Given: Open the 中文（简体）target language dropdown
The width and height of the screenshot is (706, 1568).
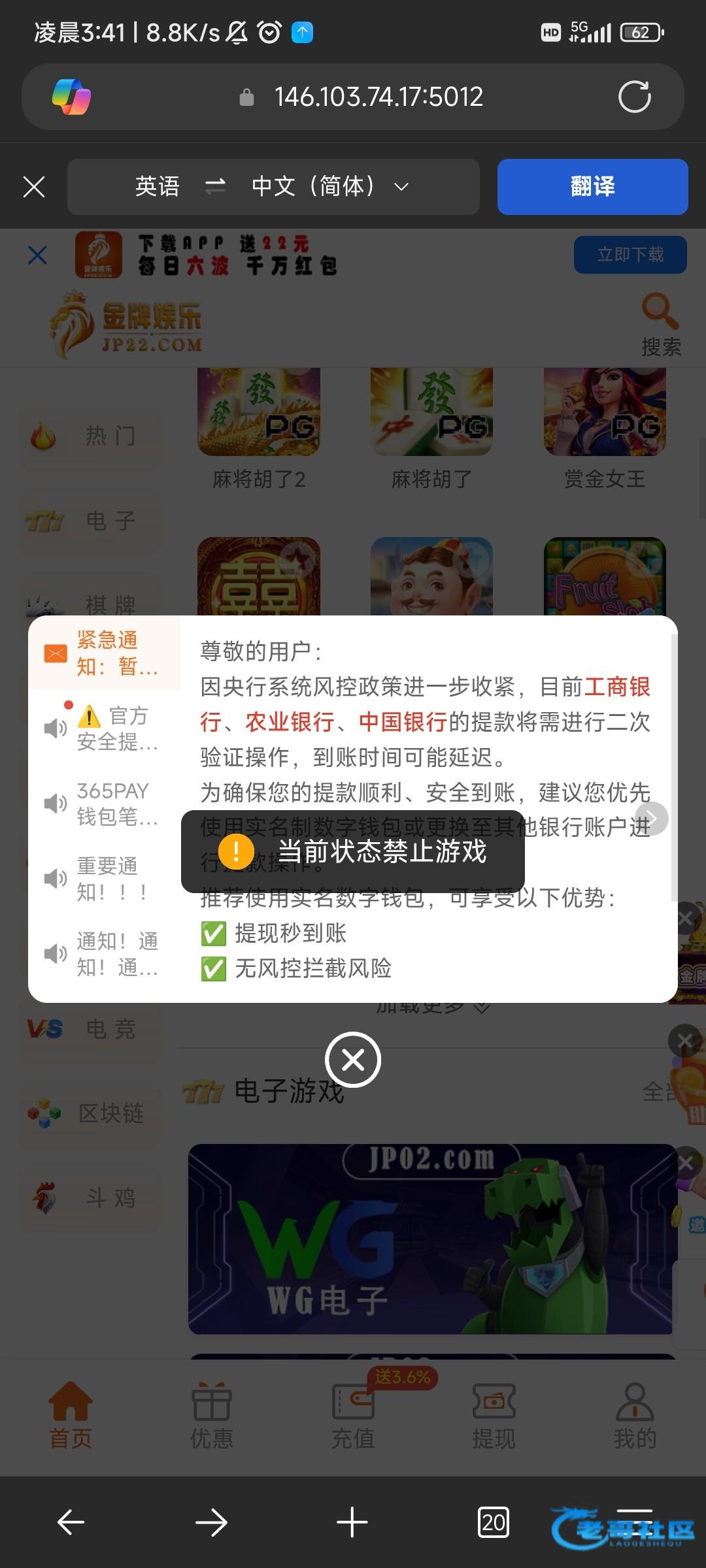Looking at the screenshot, I should coord(330,187).
